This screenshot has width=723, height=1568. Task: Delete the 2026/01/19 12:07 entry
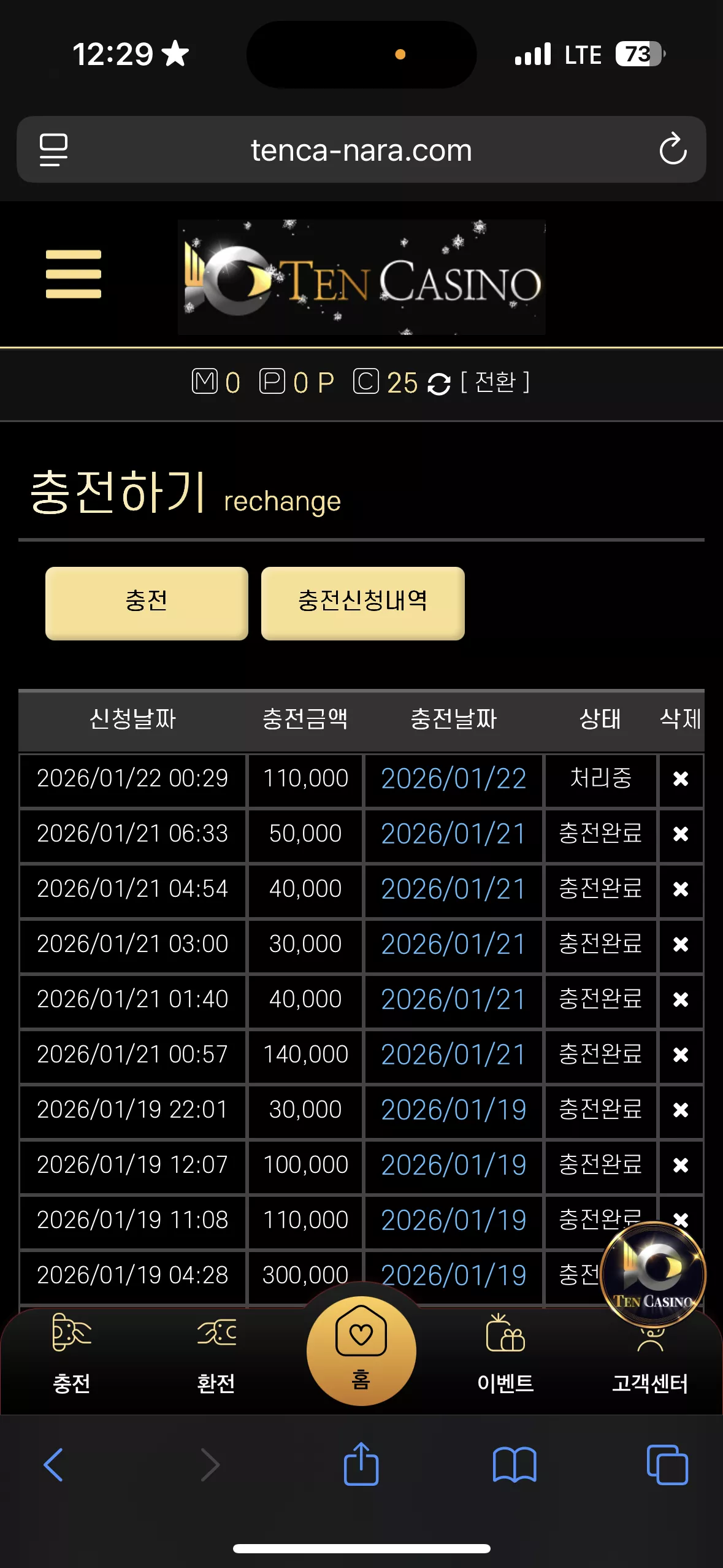681,1166
